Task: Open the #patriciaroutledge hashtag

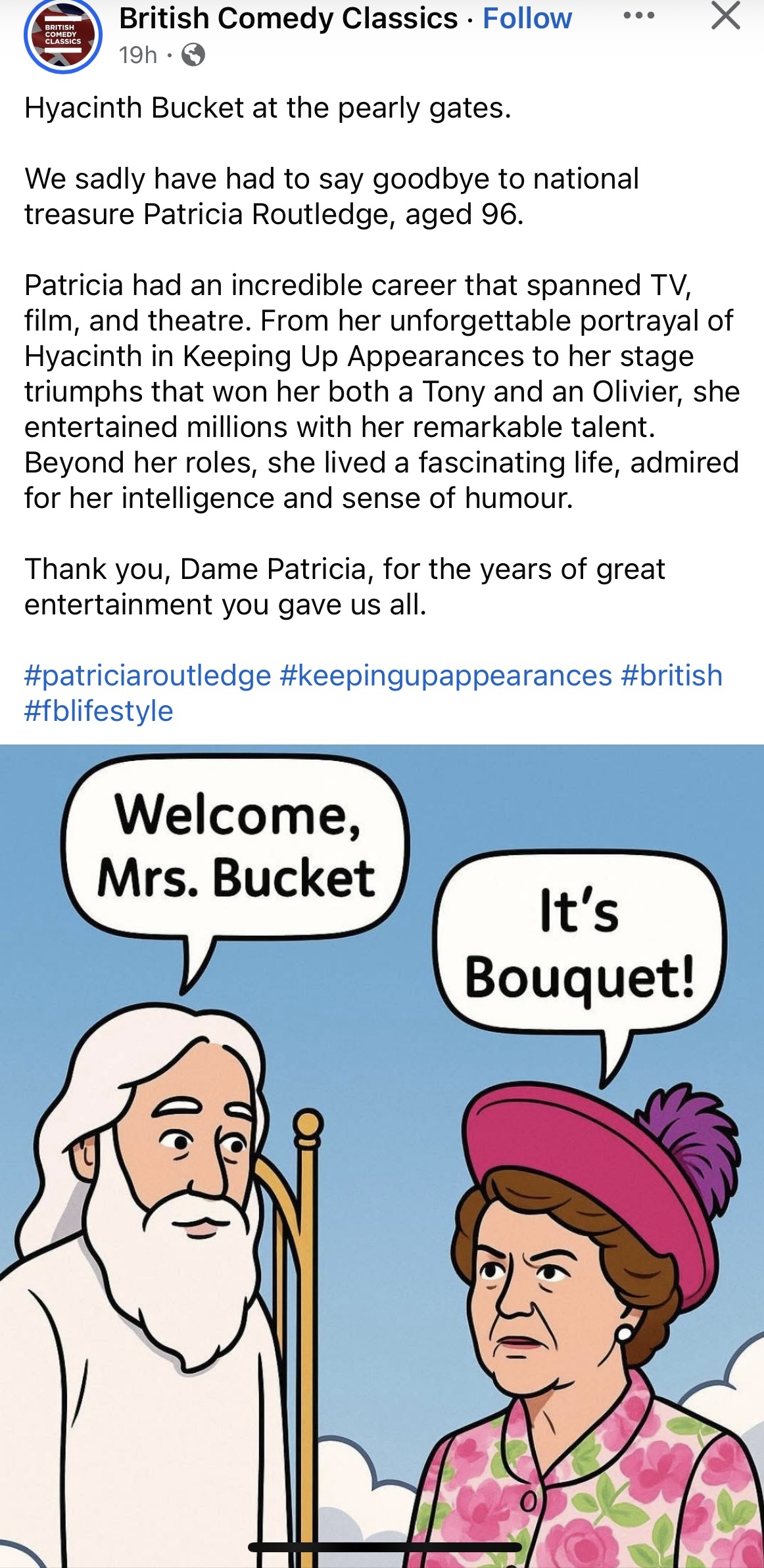Action: point(148,676)
